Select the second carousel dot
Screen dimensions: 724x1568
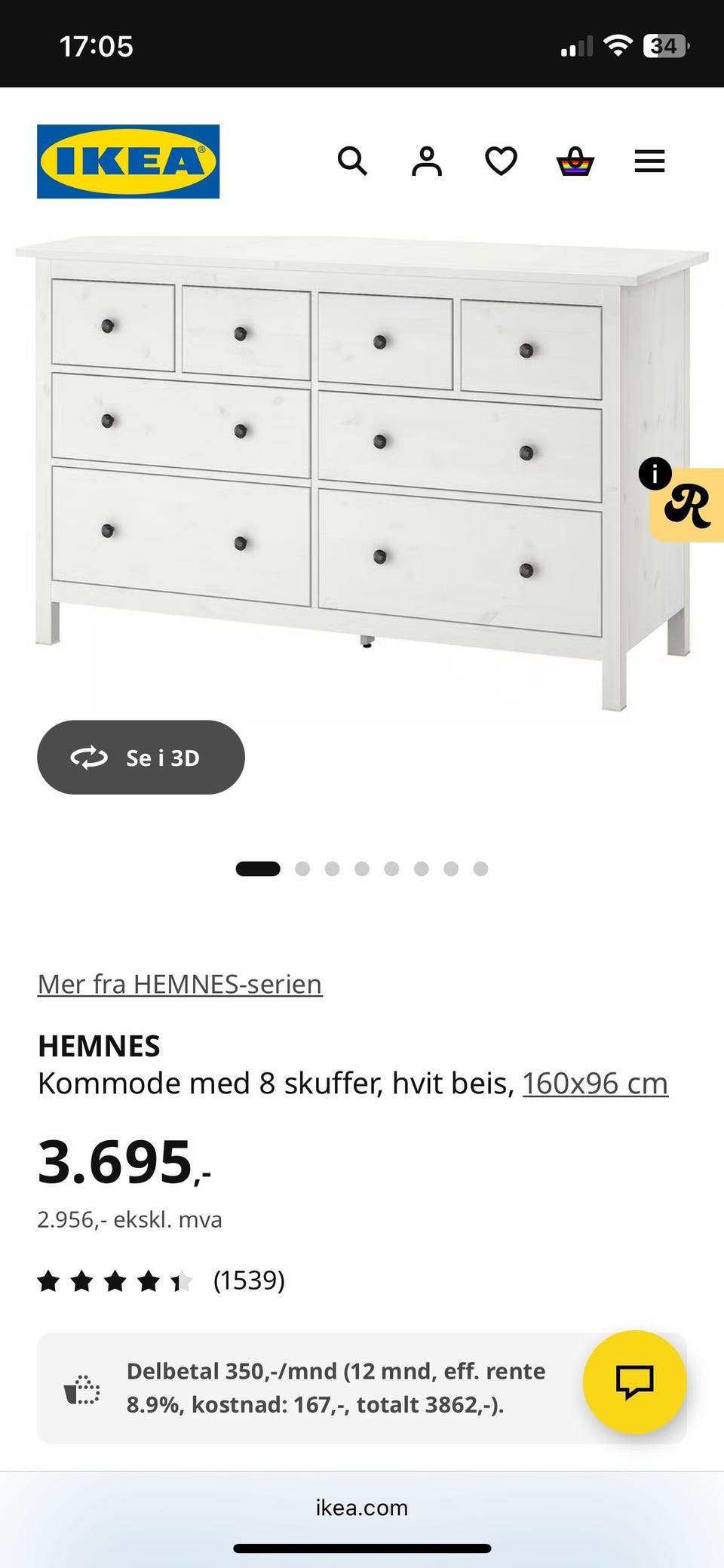304,869
